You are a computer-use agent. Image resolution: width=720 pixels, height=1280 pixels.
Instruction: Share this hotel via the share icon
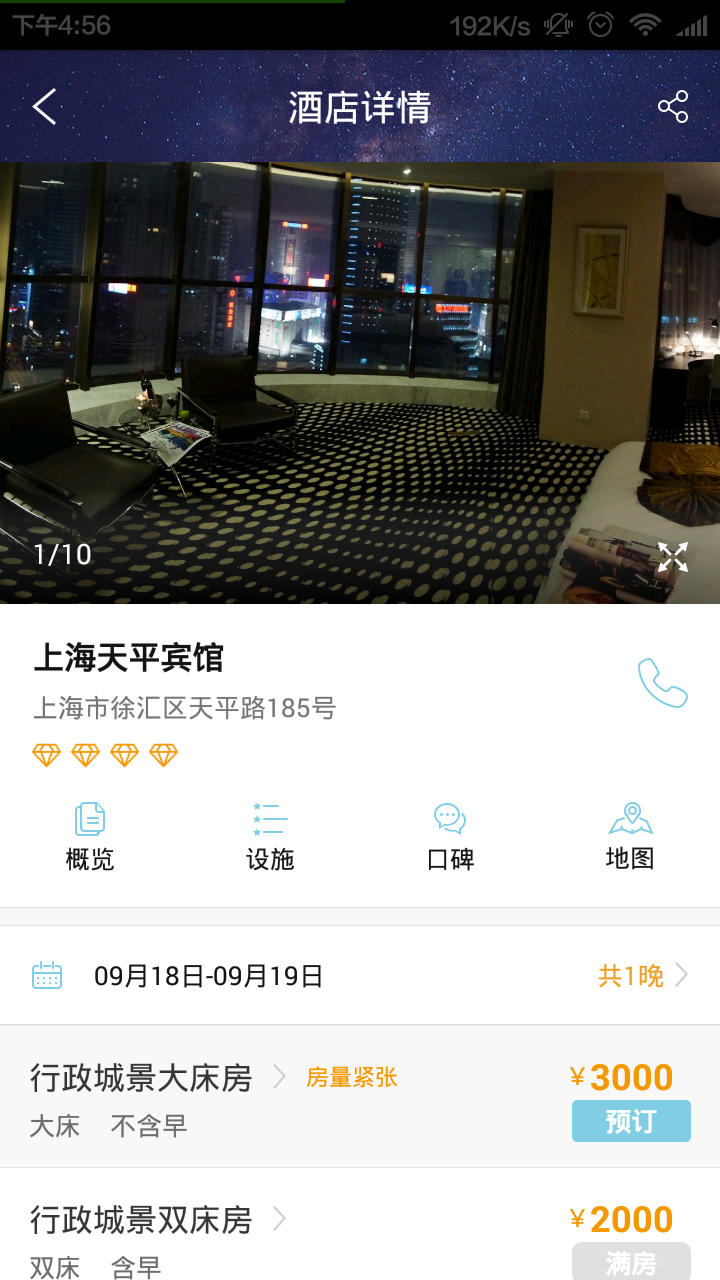pyautogui.click(x=675, y=106)
